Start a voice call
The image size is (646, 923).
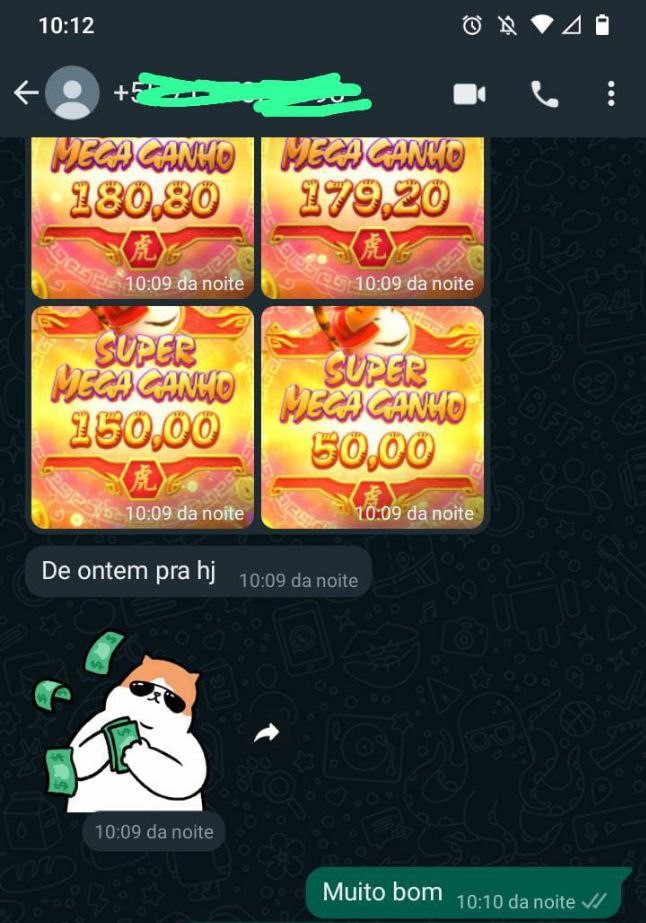[x=544, y=94]
